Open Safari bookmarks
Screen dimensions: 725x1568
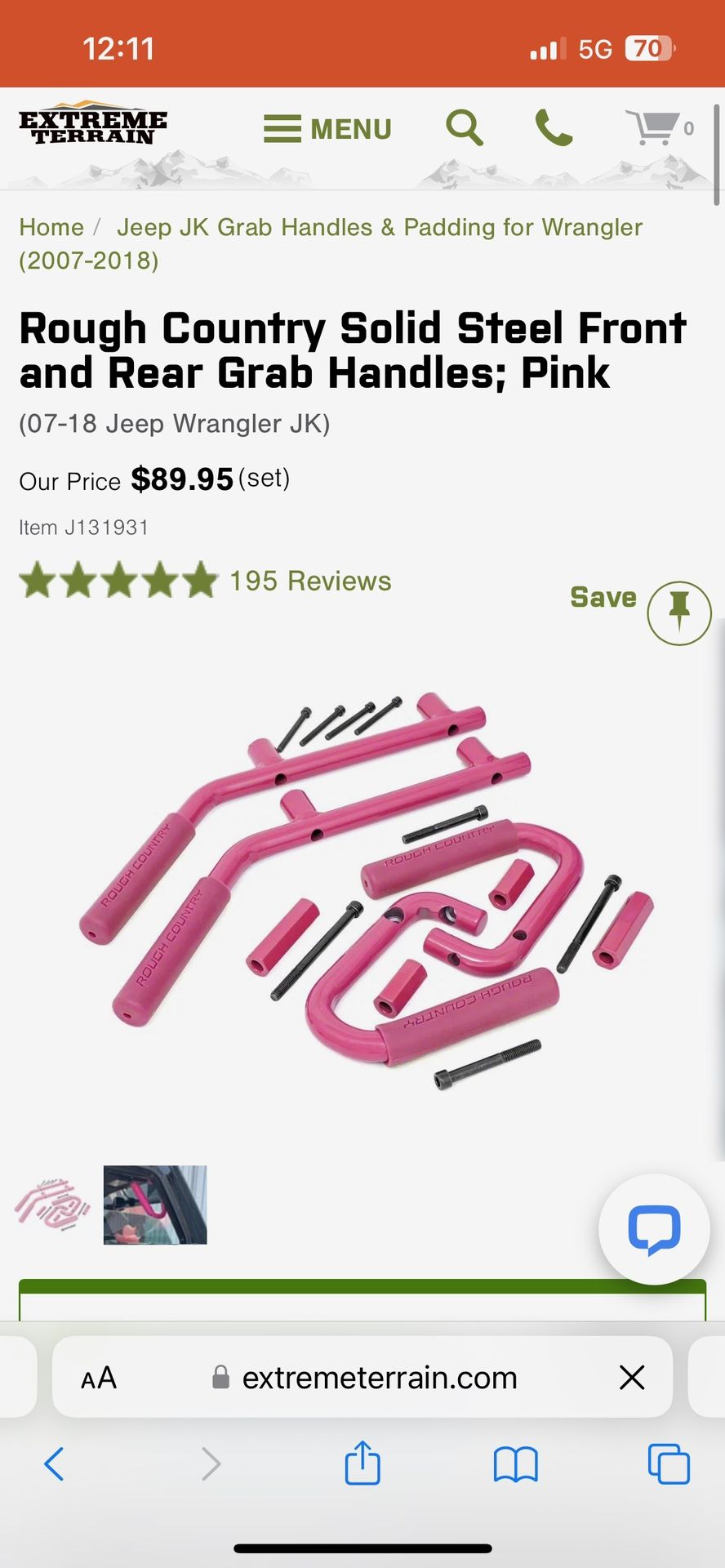pyautogui.click(x=515, y=1463)
